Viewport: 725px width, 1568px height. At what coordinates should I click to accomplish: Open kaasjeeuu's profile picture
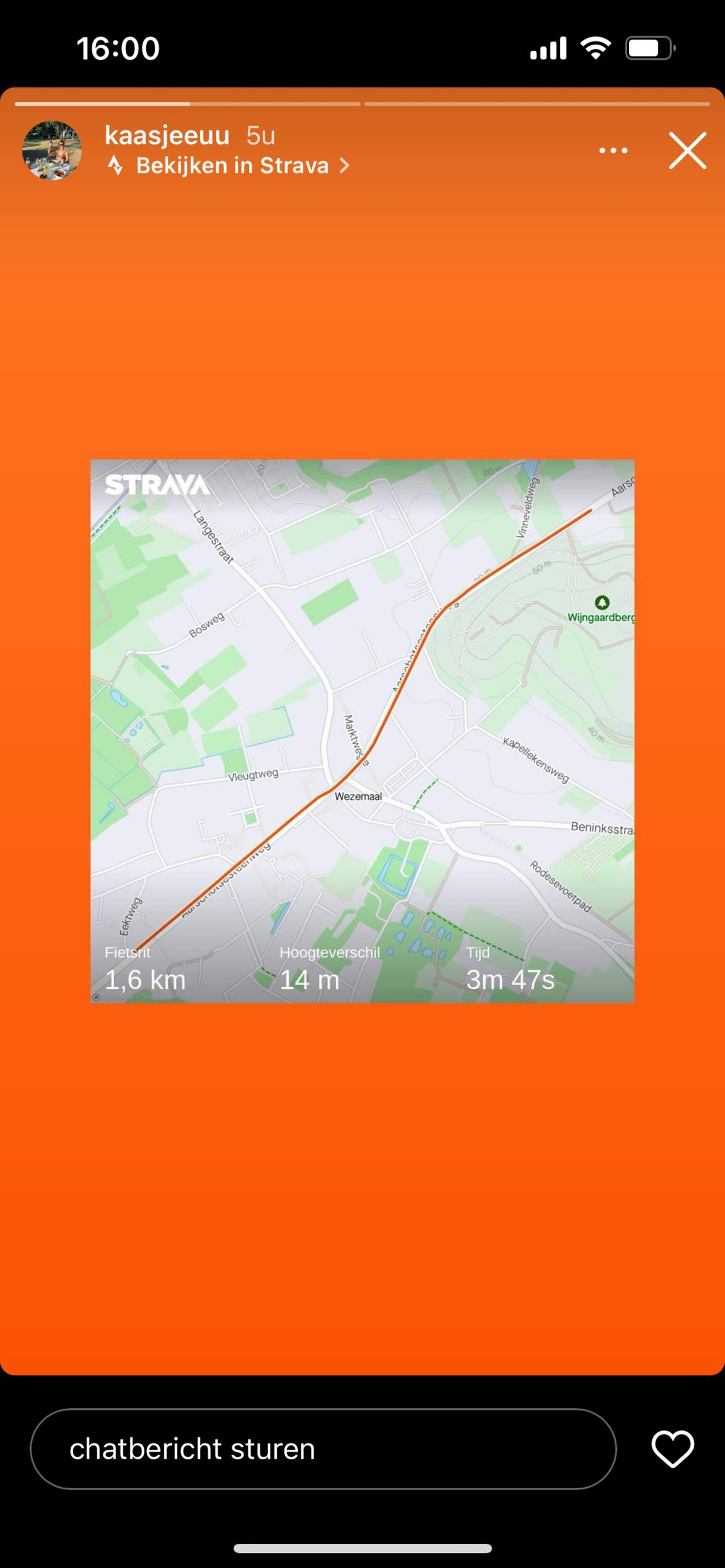click(x=52, y=150)
